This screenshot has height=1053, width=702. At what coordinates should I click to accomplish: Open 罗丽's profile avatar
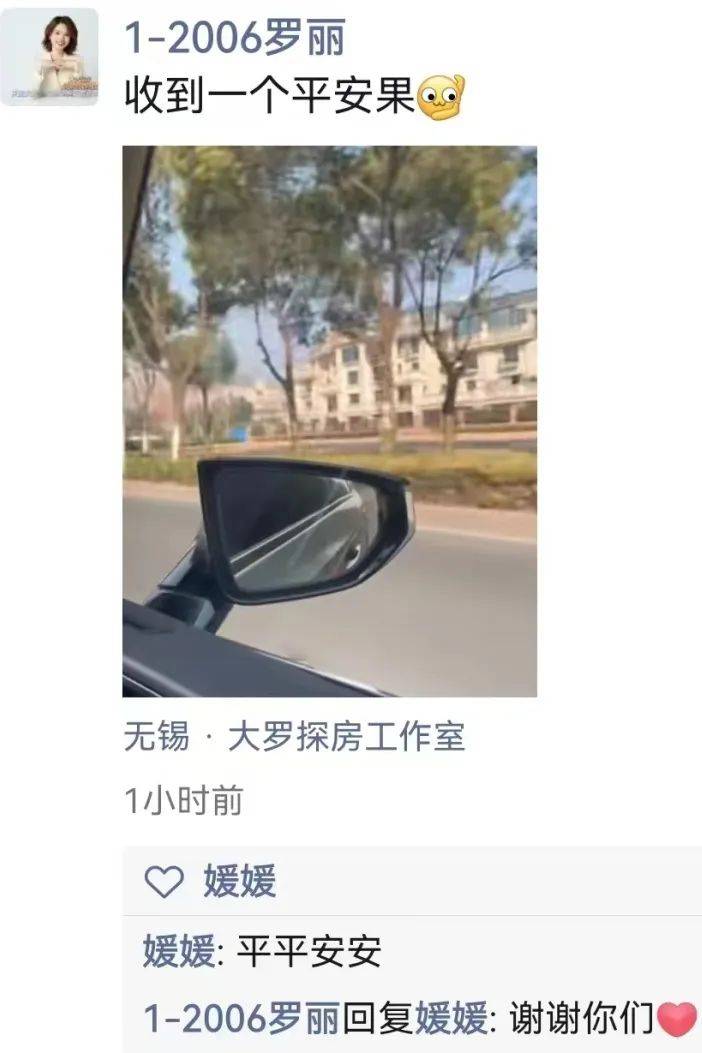point(50,56)
